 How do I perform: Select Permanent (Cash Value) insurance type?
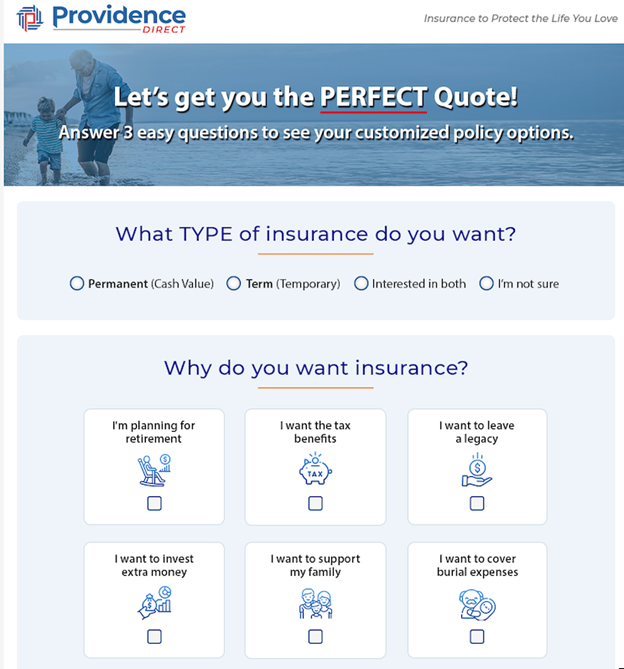[77, 284]
